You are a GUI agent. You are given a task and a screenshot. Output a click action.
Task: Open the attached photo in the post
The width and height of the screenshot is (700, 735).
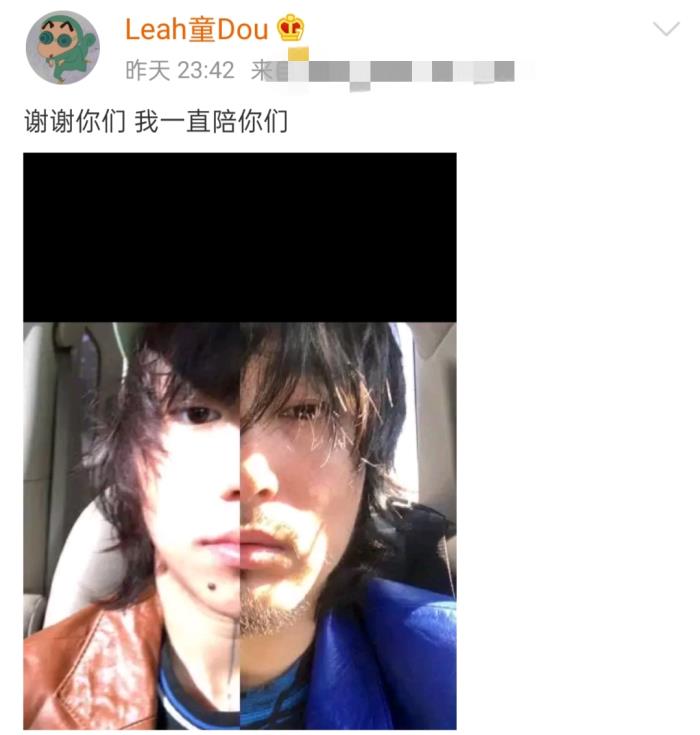pos(240,440)
